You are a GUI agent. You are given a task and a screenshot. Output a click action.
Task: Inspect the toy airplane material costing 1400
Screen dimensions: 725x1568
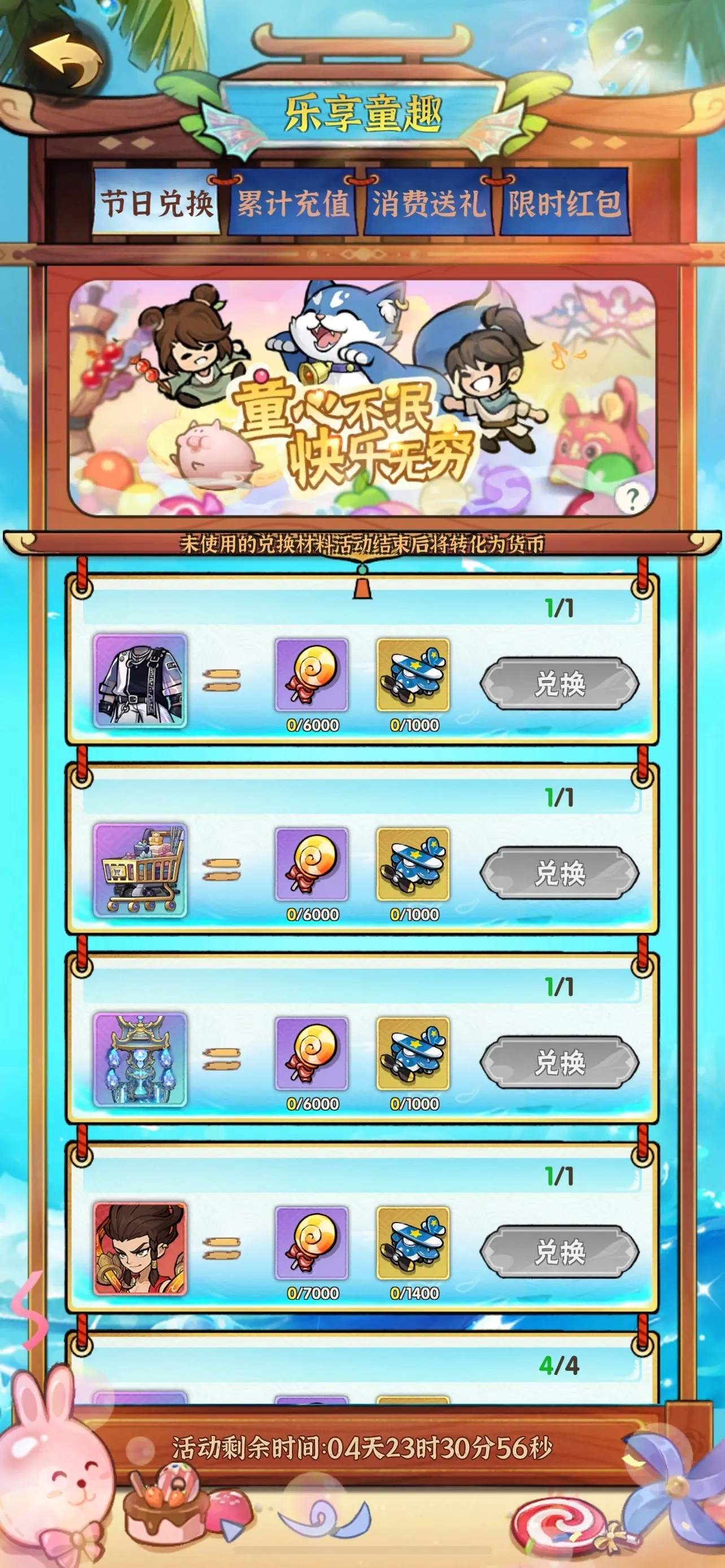pyautogui.click(x=413, y=1242)
